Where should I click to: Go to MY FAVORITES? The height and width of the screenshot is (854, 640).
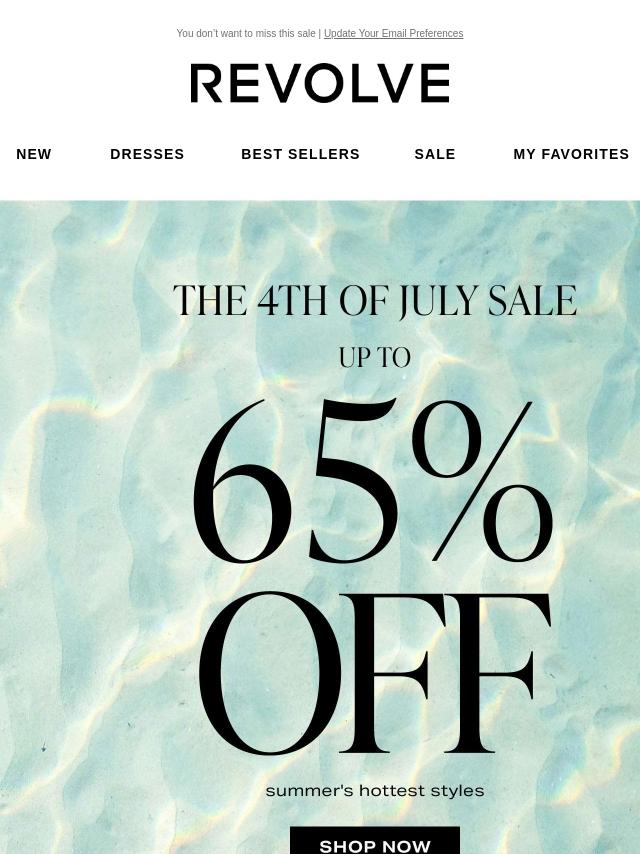(x=571, y=154)
